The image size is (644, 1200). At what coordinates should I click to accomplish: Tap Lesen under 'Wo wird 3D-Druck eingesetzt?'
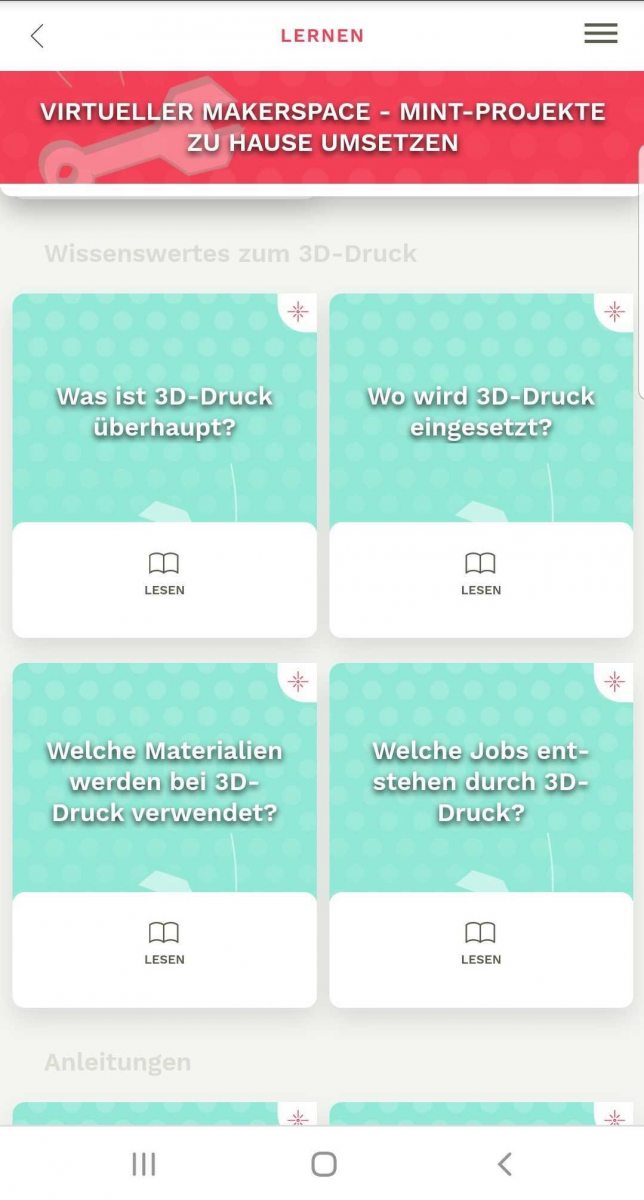(481, 575)
